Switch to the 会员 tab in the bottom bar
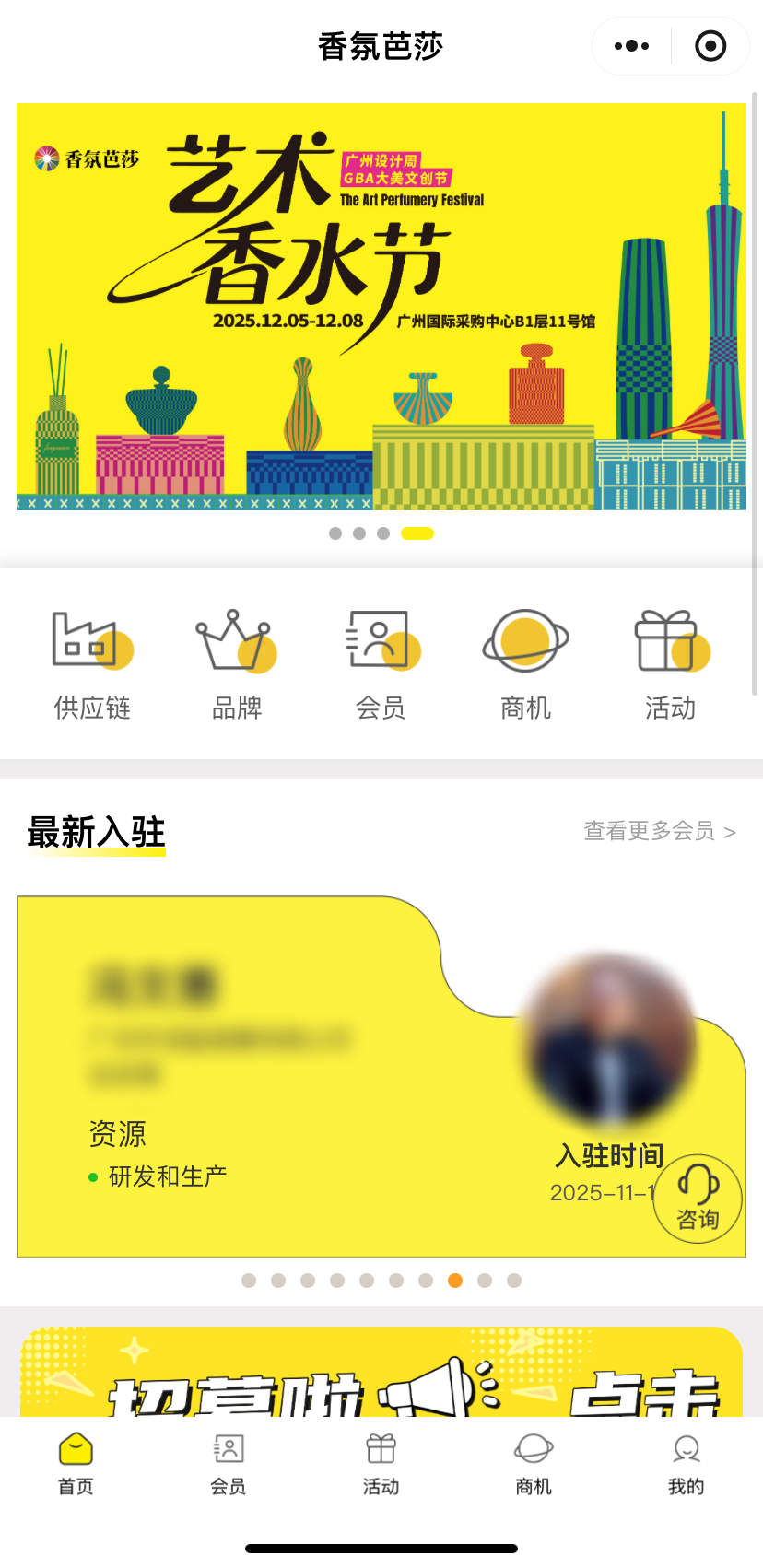Screen dimensions: 763x1568 point(229,1463)
